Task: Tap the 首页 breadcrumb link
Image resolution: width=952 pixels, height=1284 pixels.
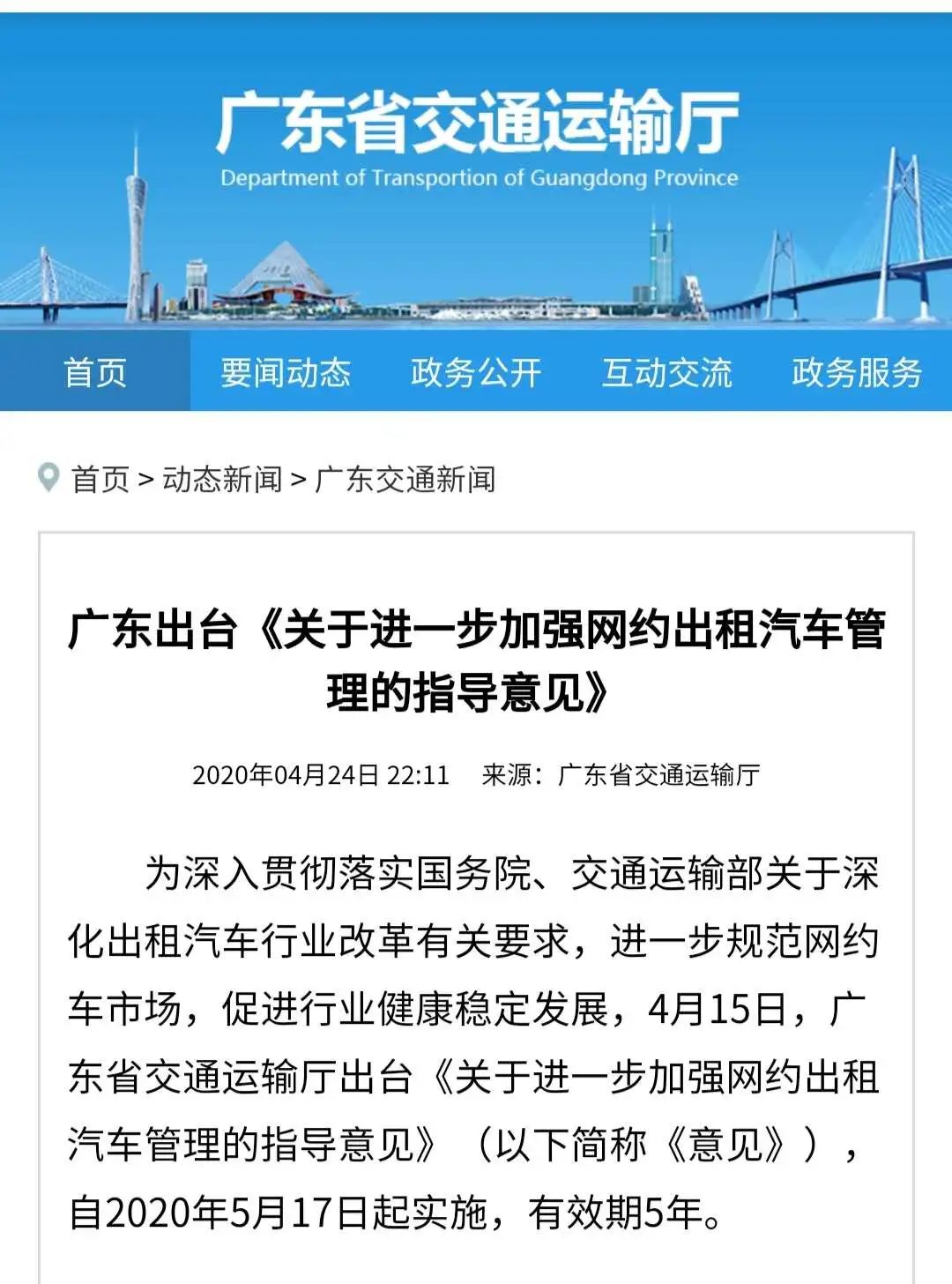Action: [x=100, y=480]
